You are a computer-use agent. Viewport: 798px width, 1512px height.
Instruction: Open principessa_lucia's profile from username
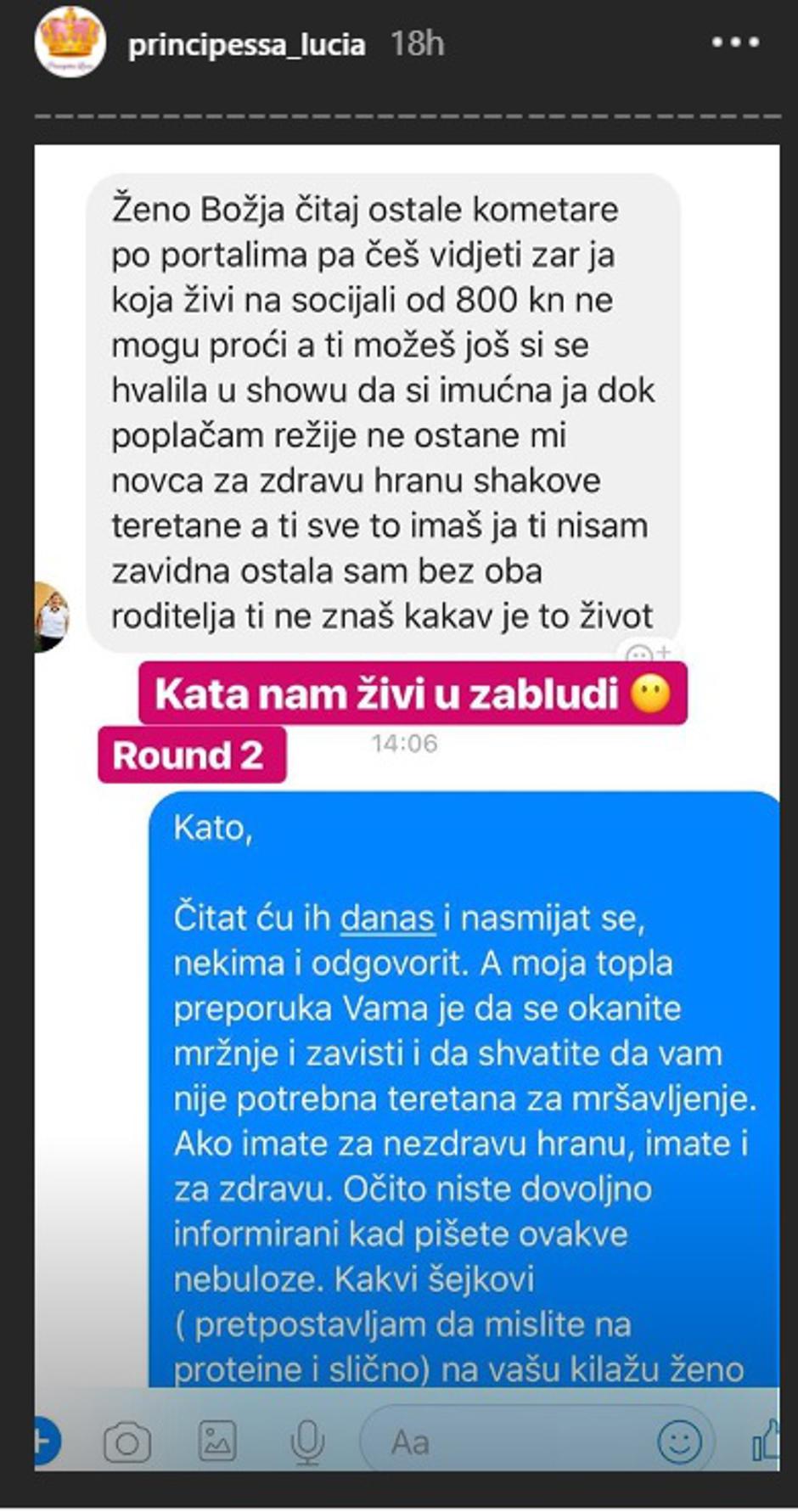[x=246, y=44]
